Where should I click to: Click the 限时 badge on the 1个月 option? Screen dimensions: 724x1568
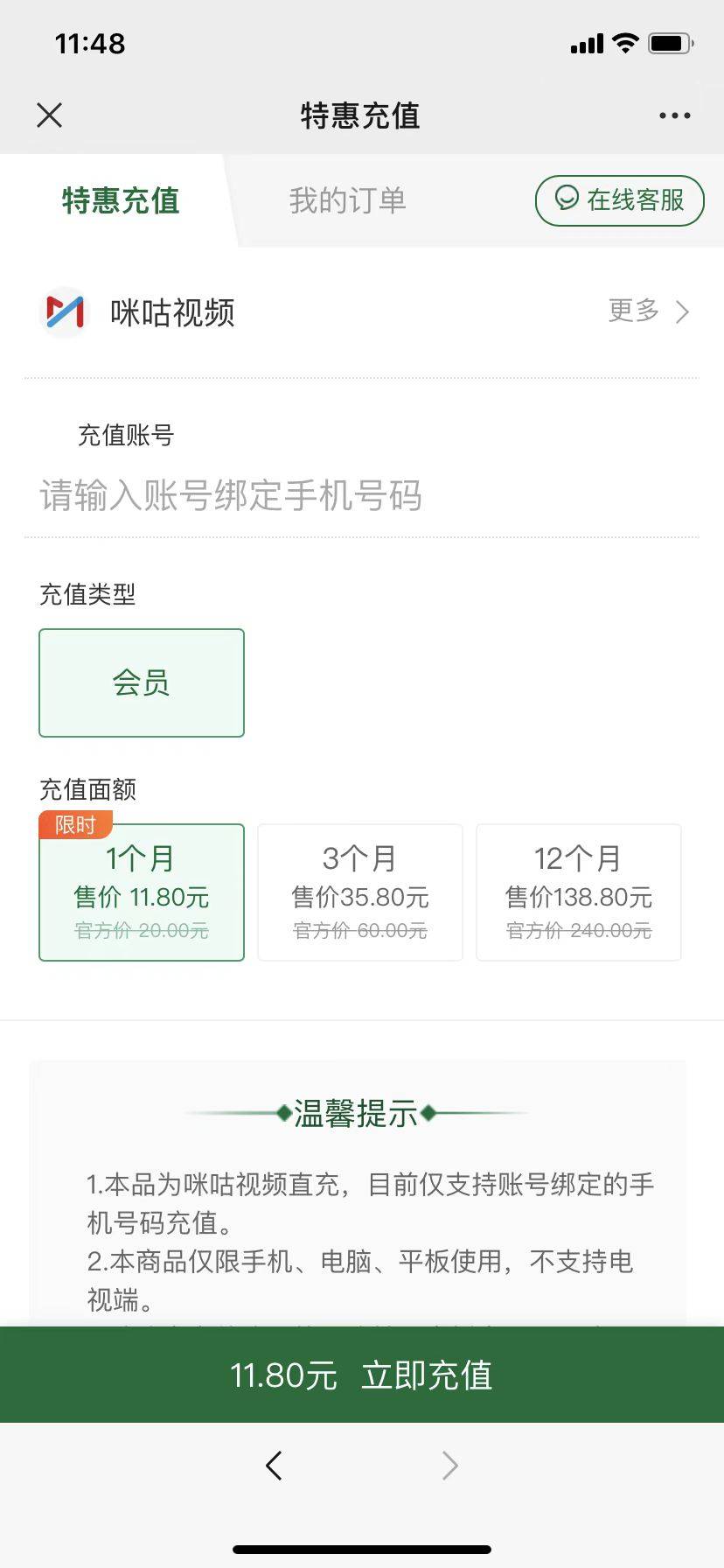(x=75, y=823)
